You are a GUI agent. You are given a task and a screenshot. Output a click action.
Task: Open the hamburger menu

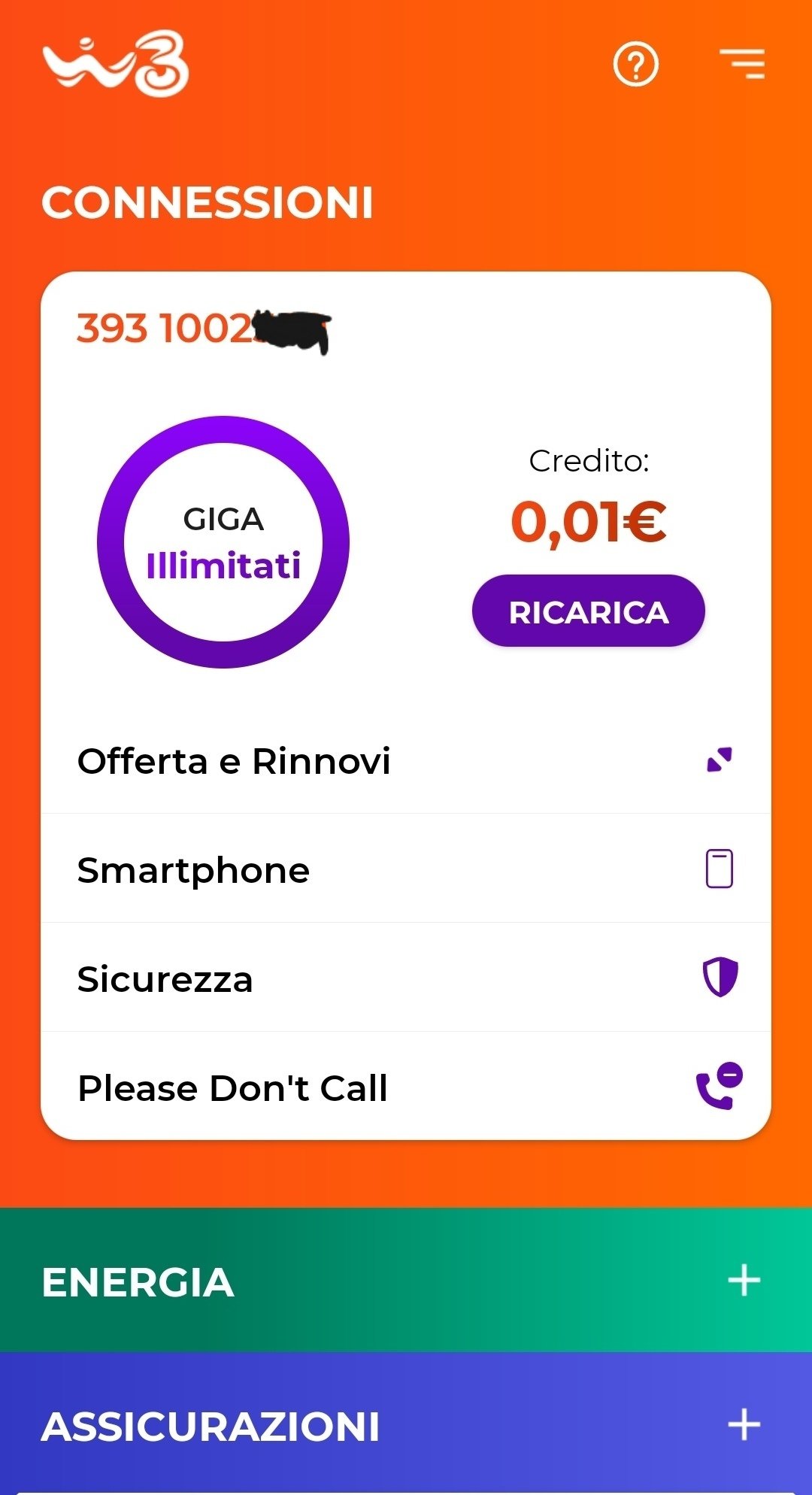click(x=742, y=64)
